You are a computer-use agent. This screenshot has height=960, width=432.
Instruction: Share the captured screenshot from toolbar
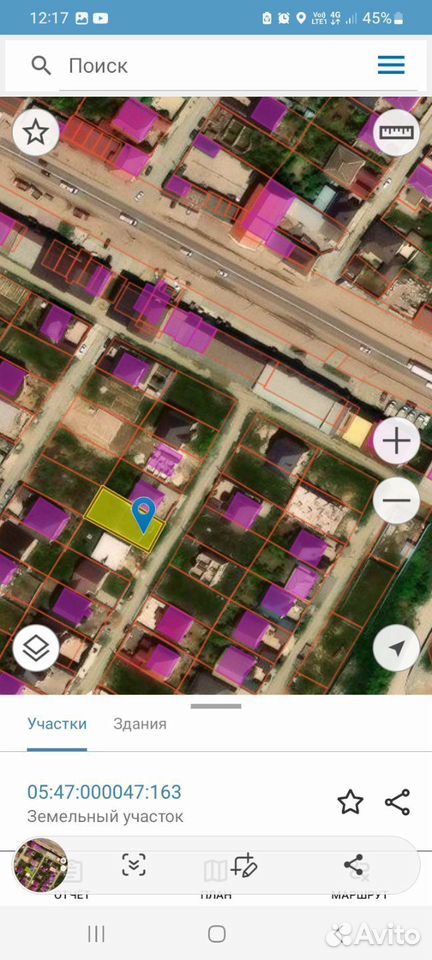(x=354, y=865)
